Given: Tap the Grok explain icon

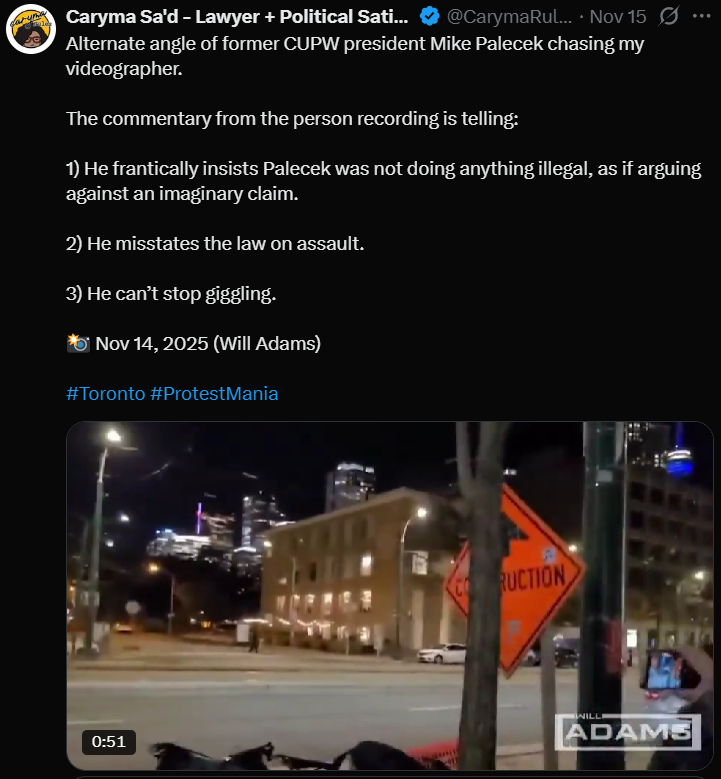Looking at the screenshot, I should click(x=671, y=16).
